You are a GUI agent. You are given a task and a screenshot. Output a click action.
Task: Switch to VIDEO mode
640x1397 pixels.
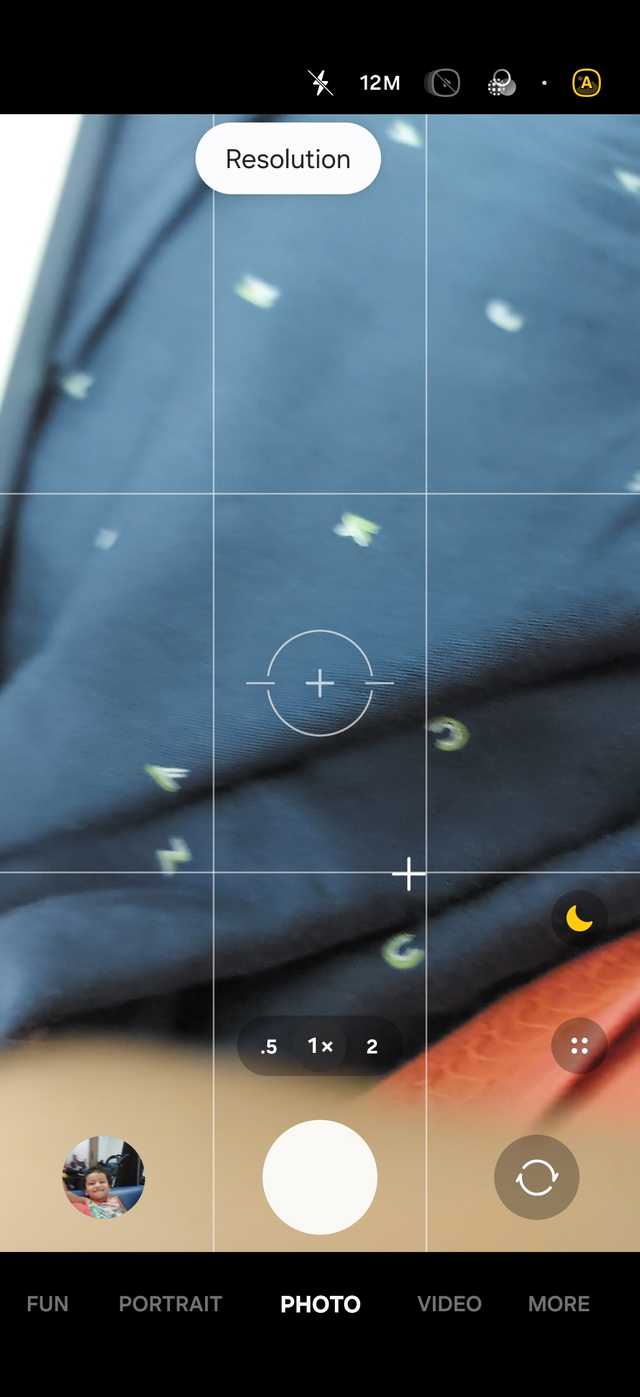coord(449,1304)
